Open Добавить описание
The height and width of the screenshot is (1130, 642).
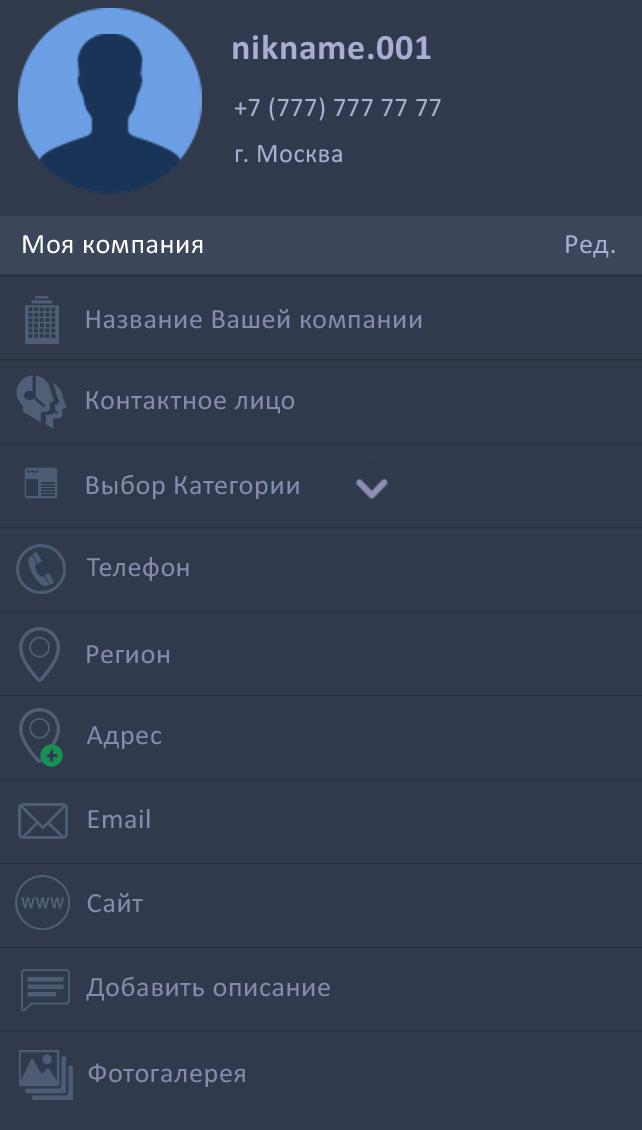(208, 988)
